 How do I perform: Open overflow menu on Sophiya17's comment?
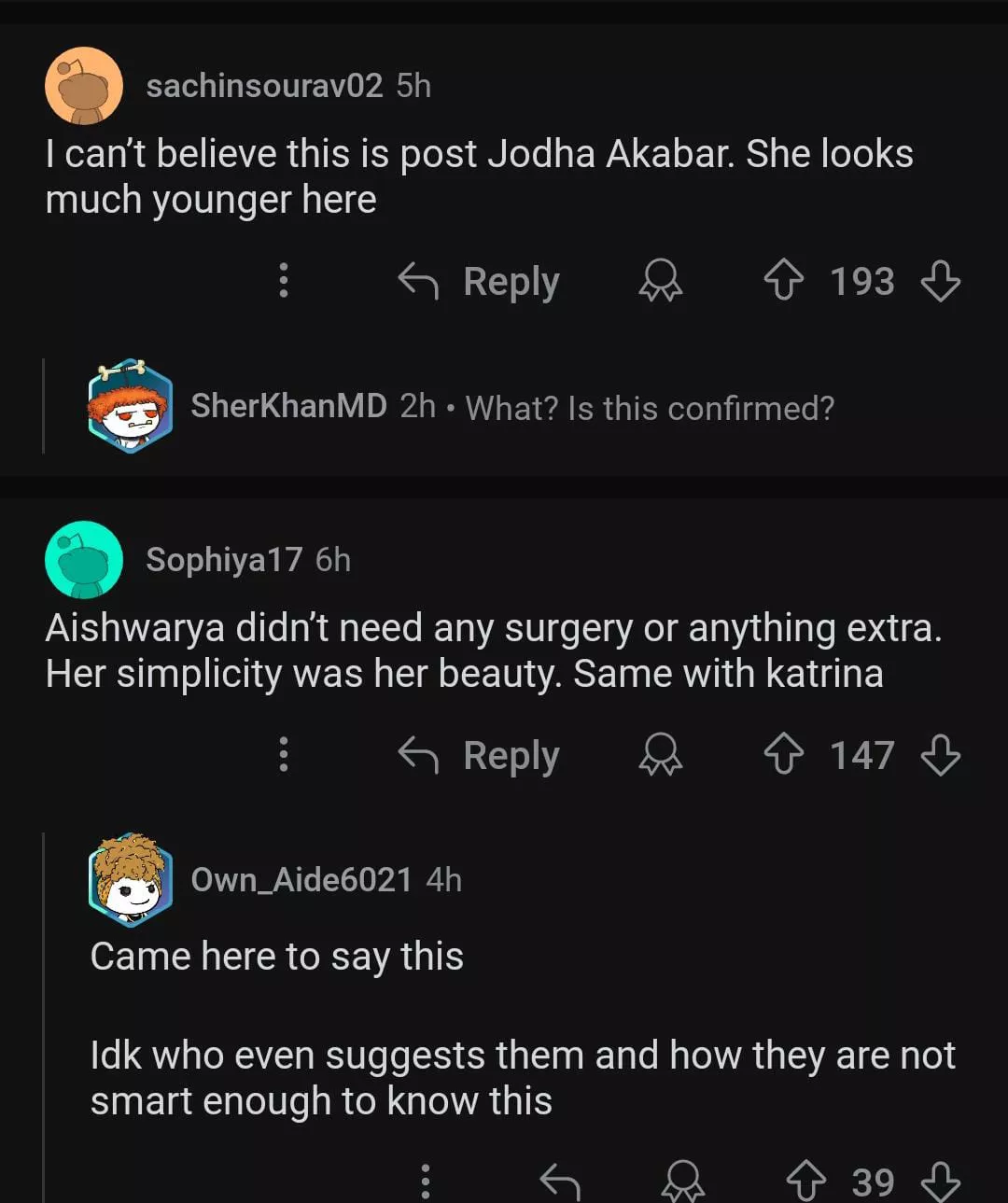click(x=284, y=754)
